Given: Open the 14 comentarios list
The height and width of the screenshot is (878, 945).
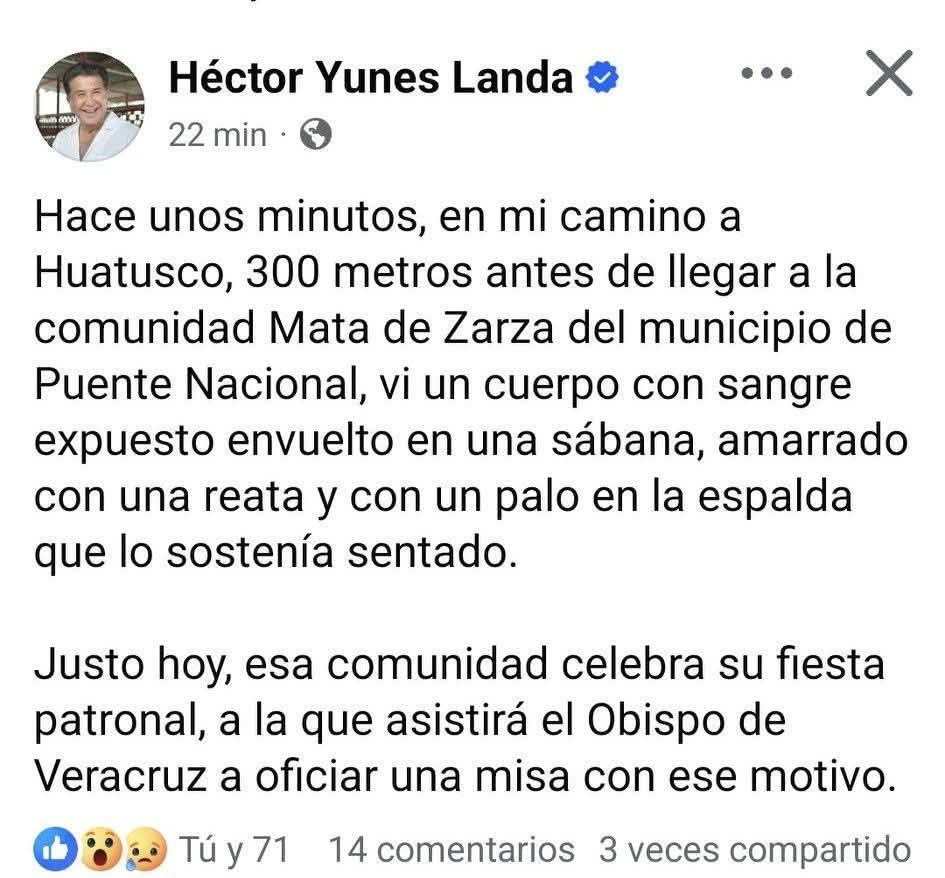Looking at the screenshot, I should (452, 850).
